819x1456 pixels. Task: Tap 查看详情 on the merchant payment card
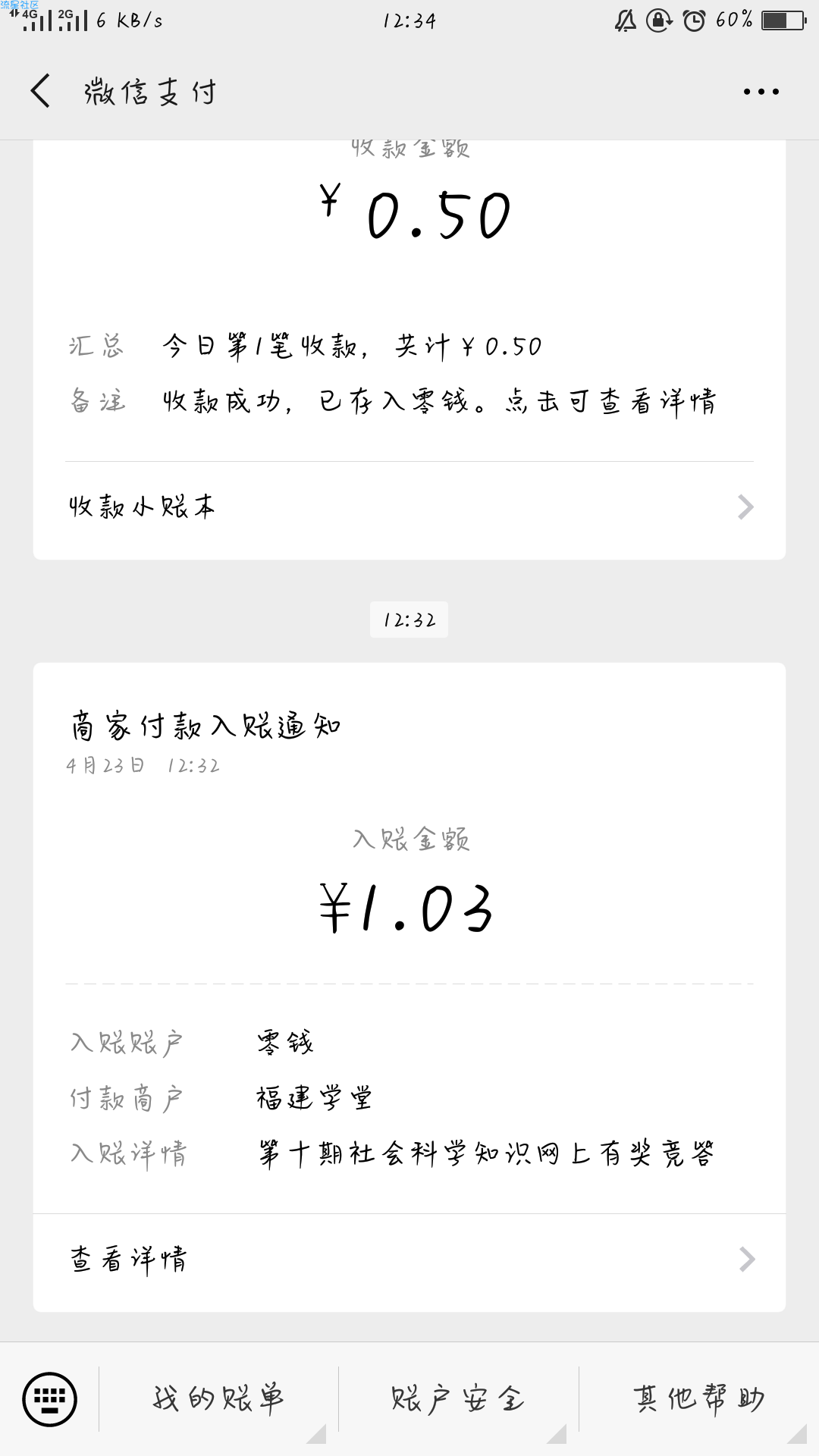409,1260
